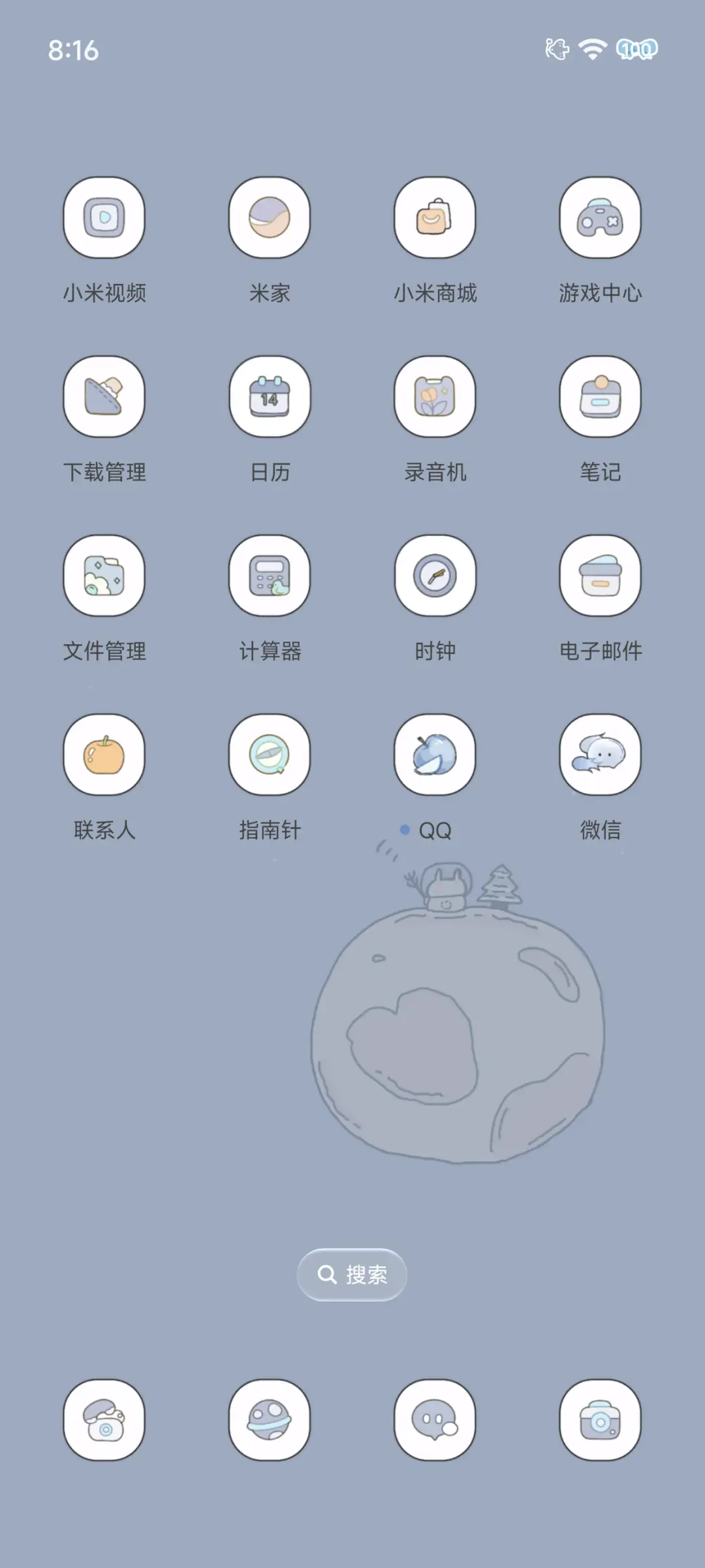Image resolution: width=705 pixels, height=1568 pixels.
Task: Launch the 计算器 calculator
Action: [x=270, y=576]
